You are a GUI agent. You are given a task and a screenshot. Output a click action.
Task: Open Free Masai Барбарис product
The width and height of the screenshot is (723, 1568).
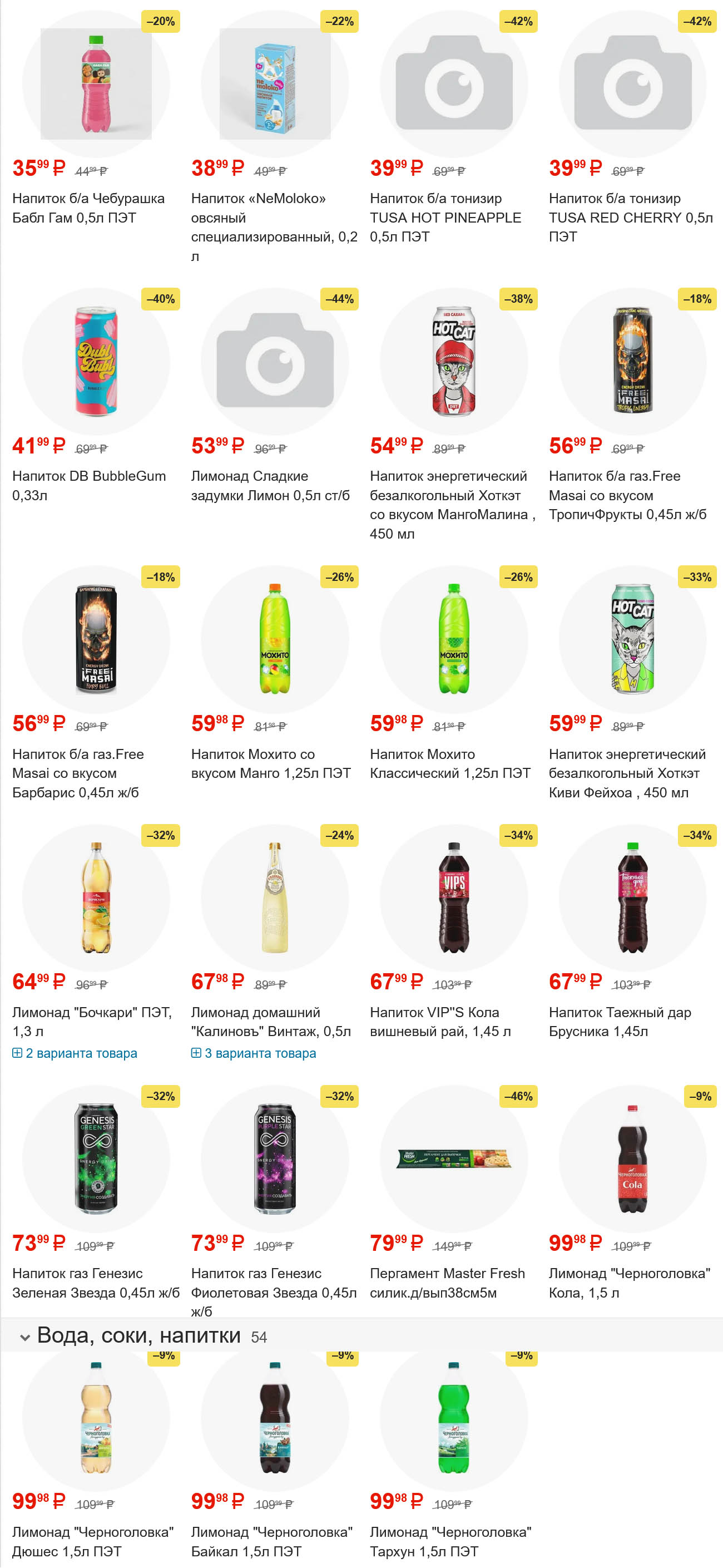point(78,773)
